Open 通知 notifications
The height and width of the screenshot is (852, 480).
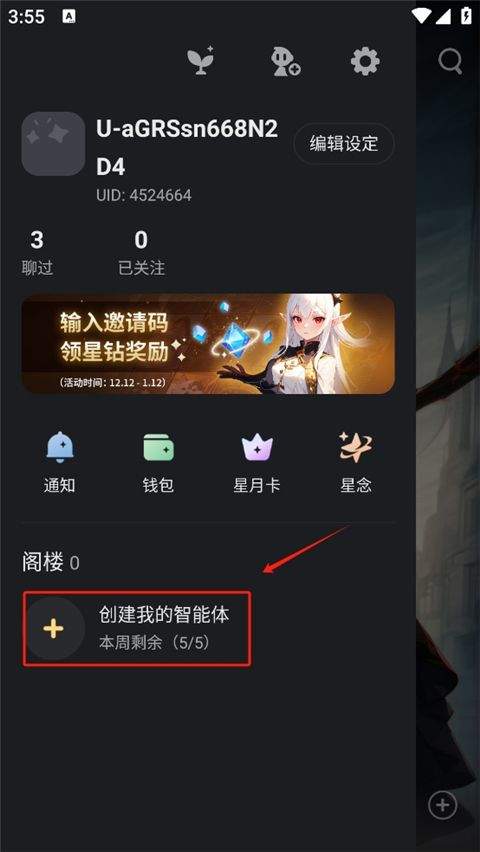(x=59, y=462)
